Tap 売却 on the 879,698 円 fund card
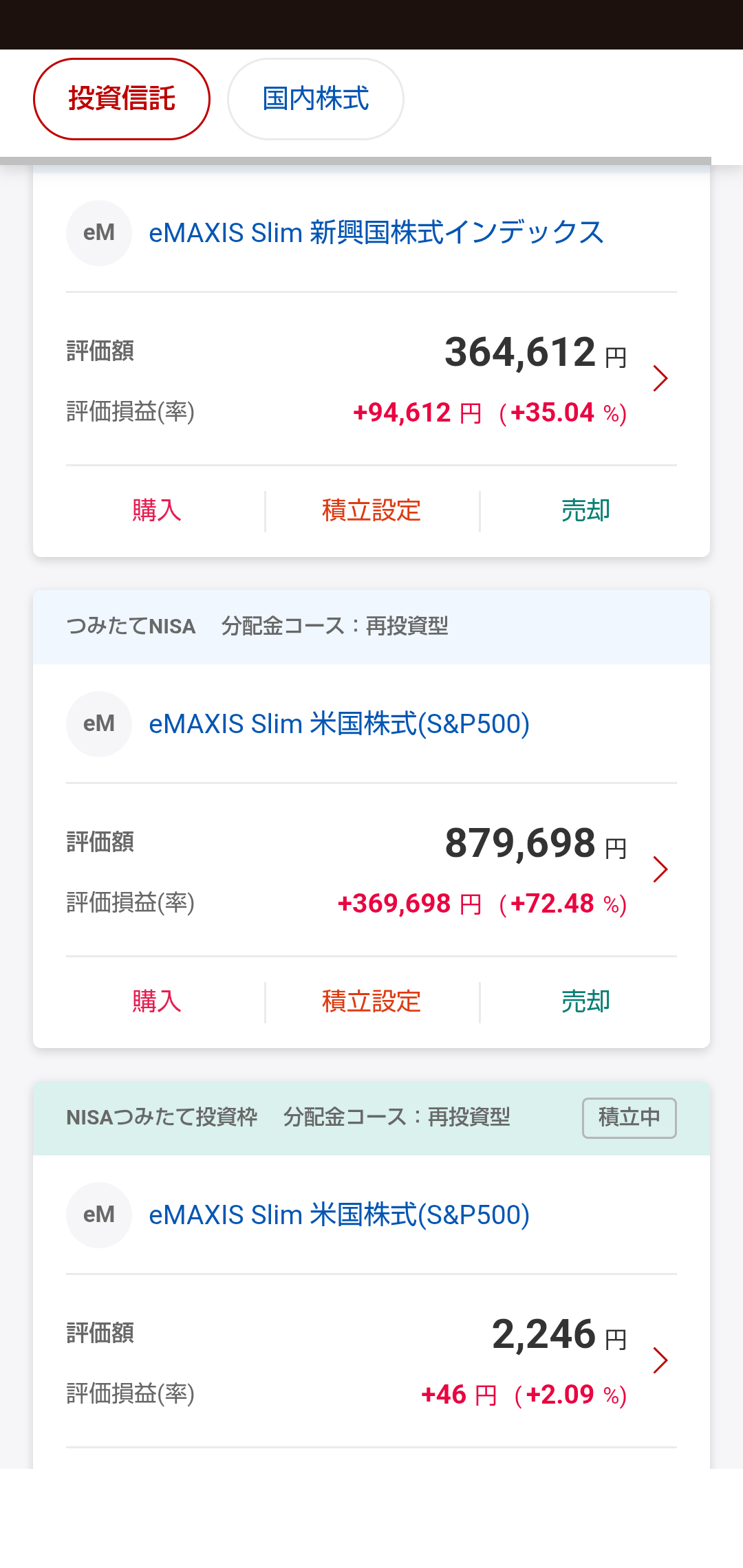Viewport: 743px width, 1568px height. [x=586, y=1002]
